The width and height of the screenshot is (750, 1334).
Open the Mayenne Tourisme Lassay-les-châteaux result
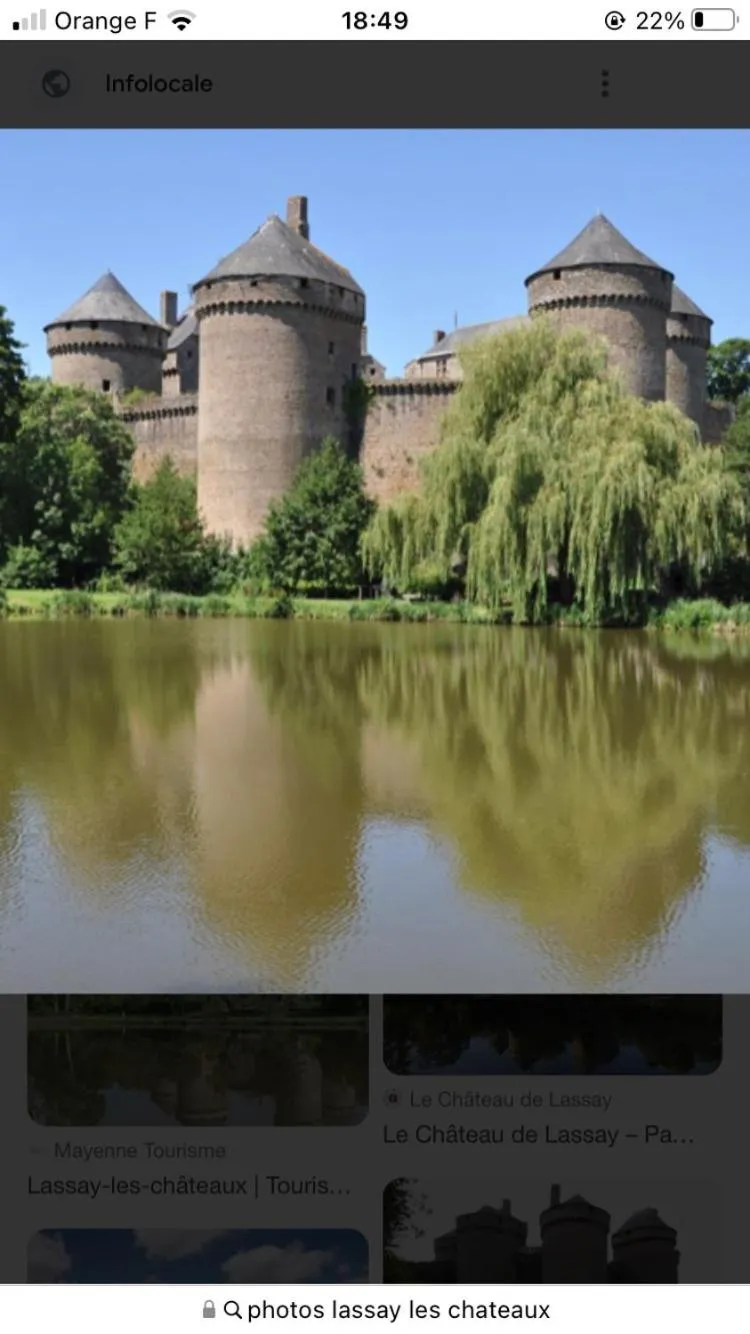click(190, 1185)
